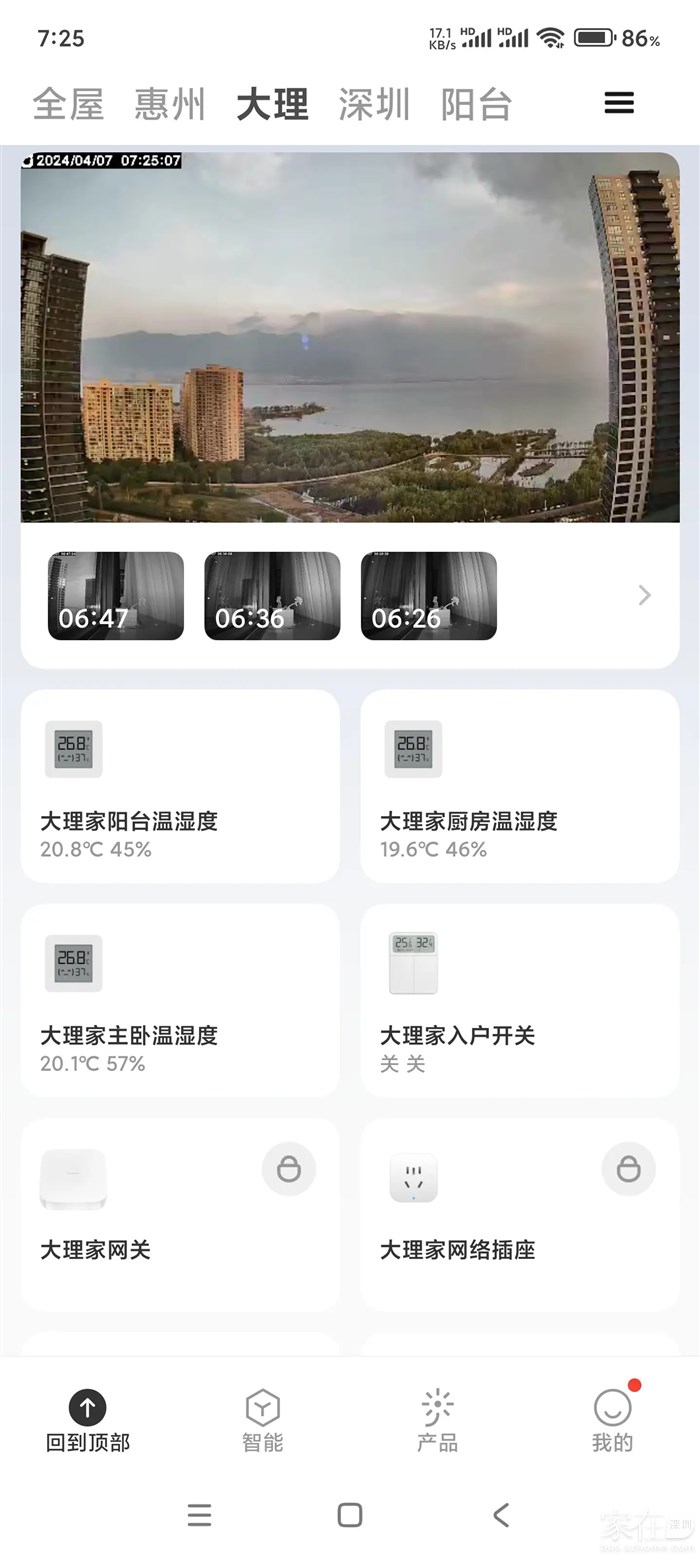Play the 06:47 camera recording
The width and height of the screenshot is (700, 1555).
[x=116, y=596]
